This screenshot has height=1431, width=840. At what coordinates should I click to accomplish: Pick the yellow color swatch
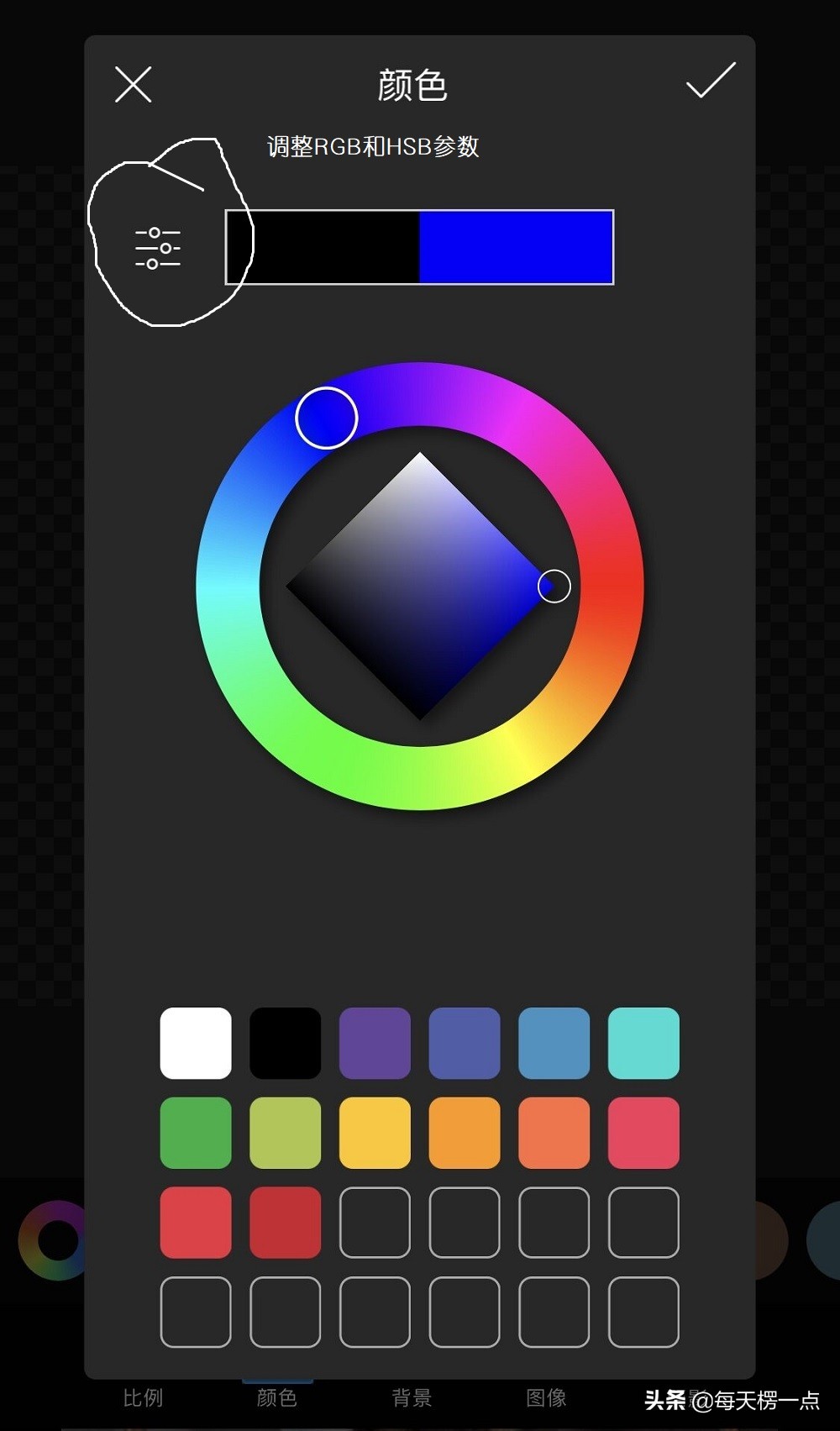(x=375, y=1133)
